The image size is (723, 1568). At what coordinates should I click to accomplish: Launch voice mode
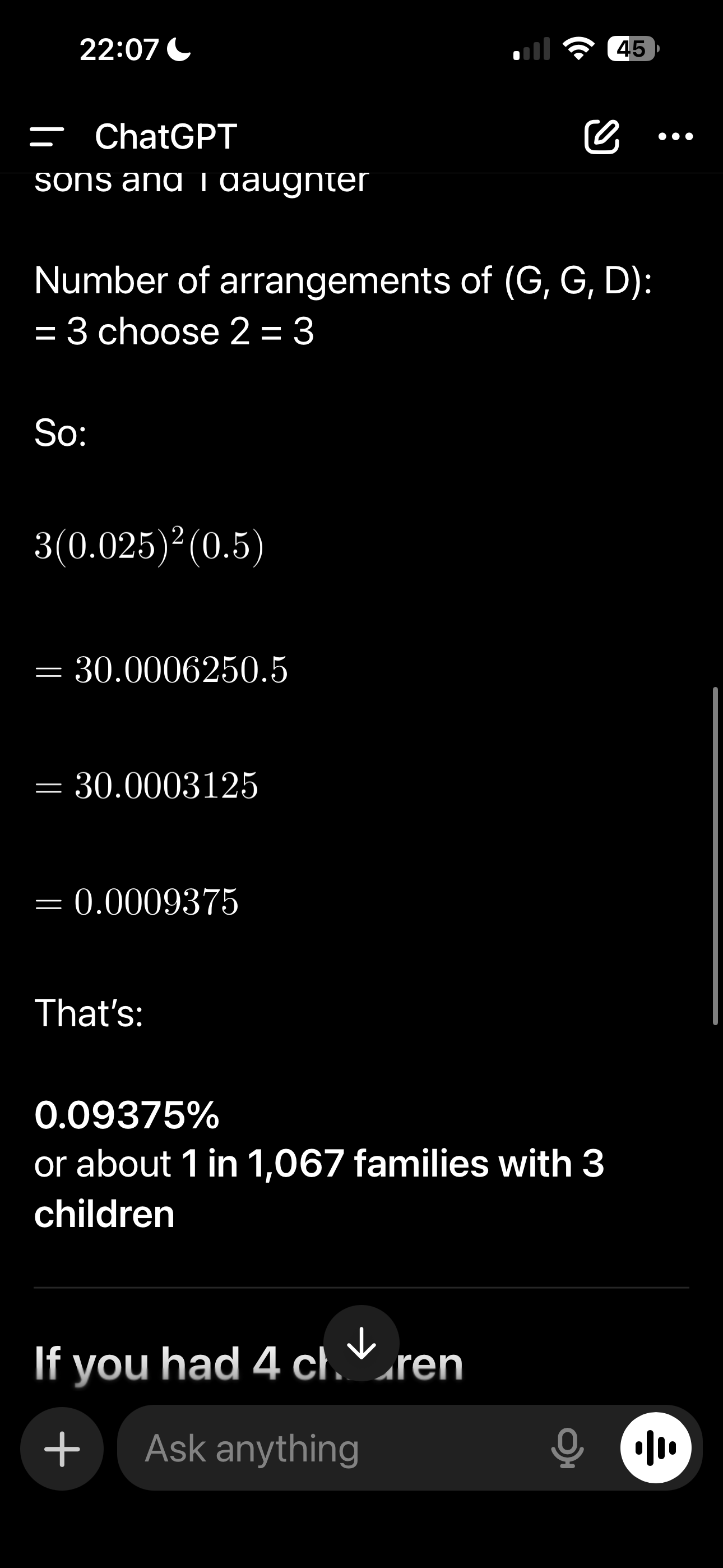tap(655, 1449)
